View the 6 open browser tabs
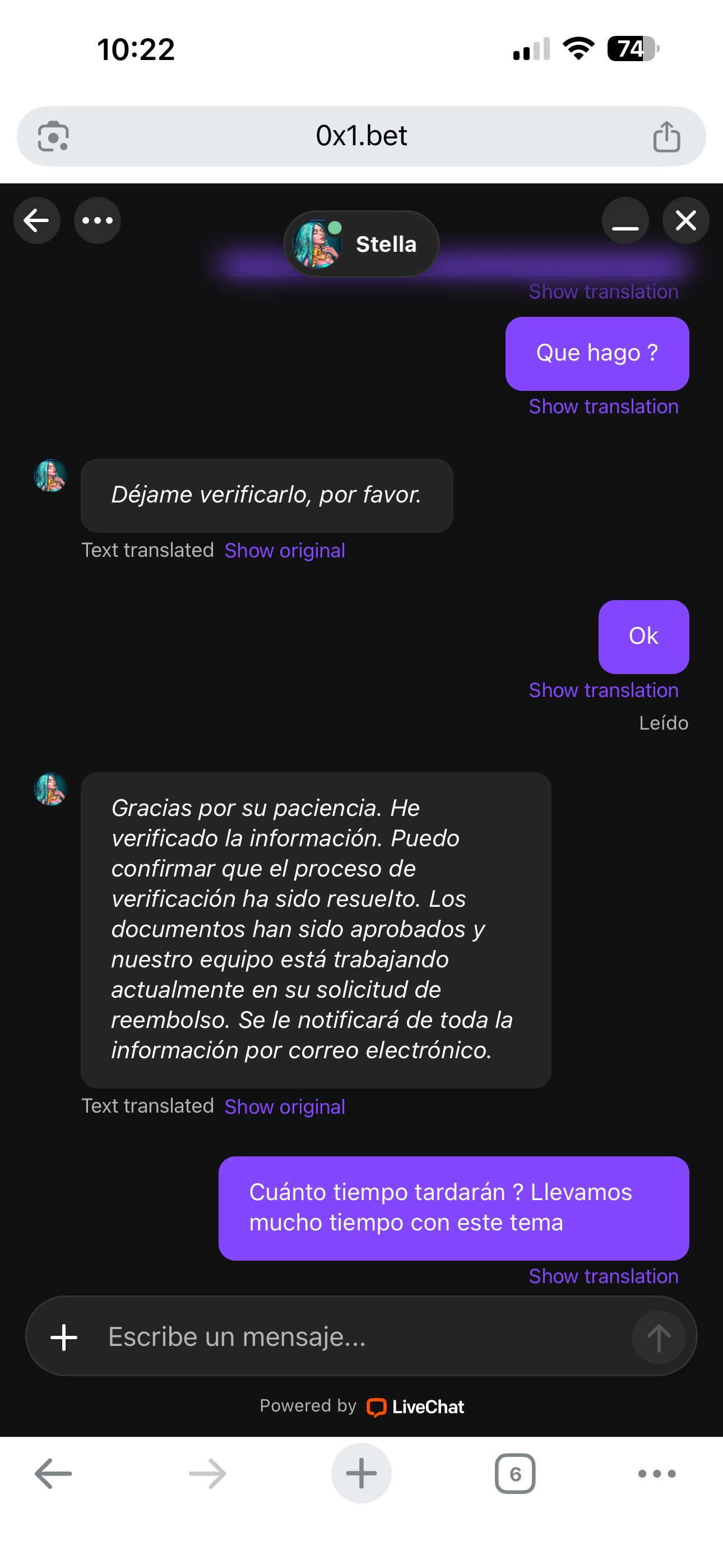The width and height of the screenshot is (723, 1568). coord(515,1474)
